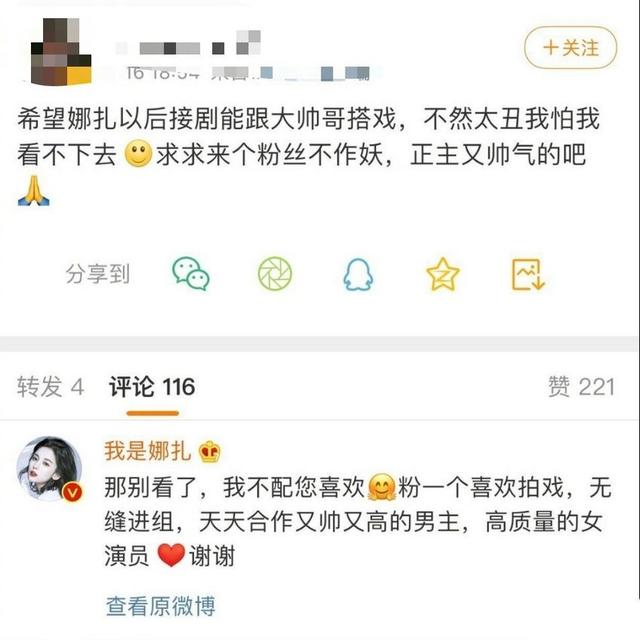
Task: Follow this user with the 关注 button
Action: (x=571, y=47)
